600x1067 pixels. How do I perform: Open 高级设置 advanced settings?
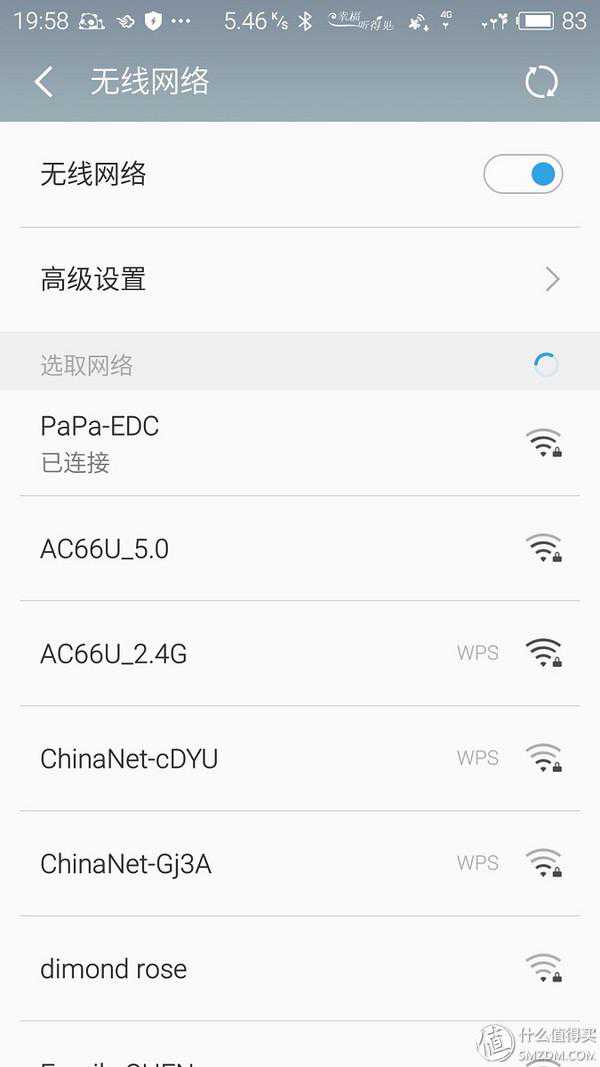point(300,279)
